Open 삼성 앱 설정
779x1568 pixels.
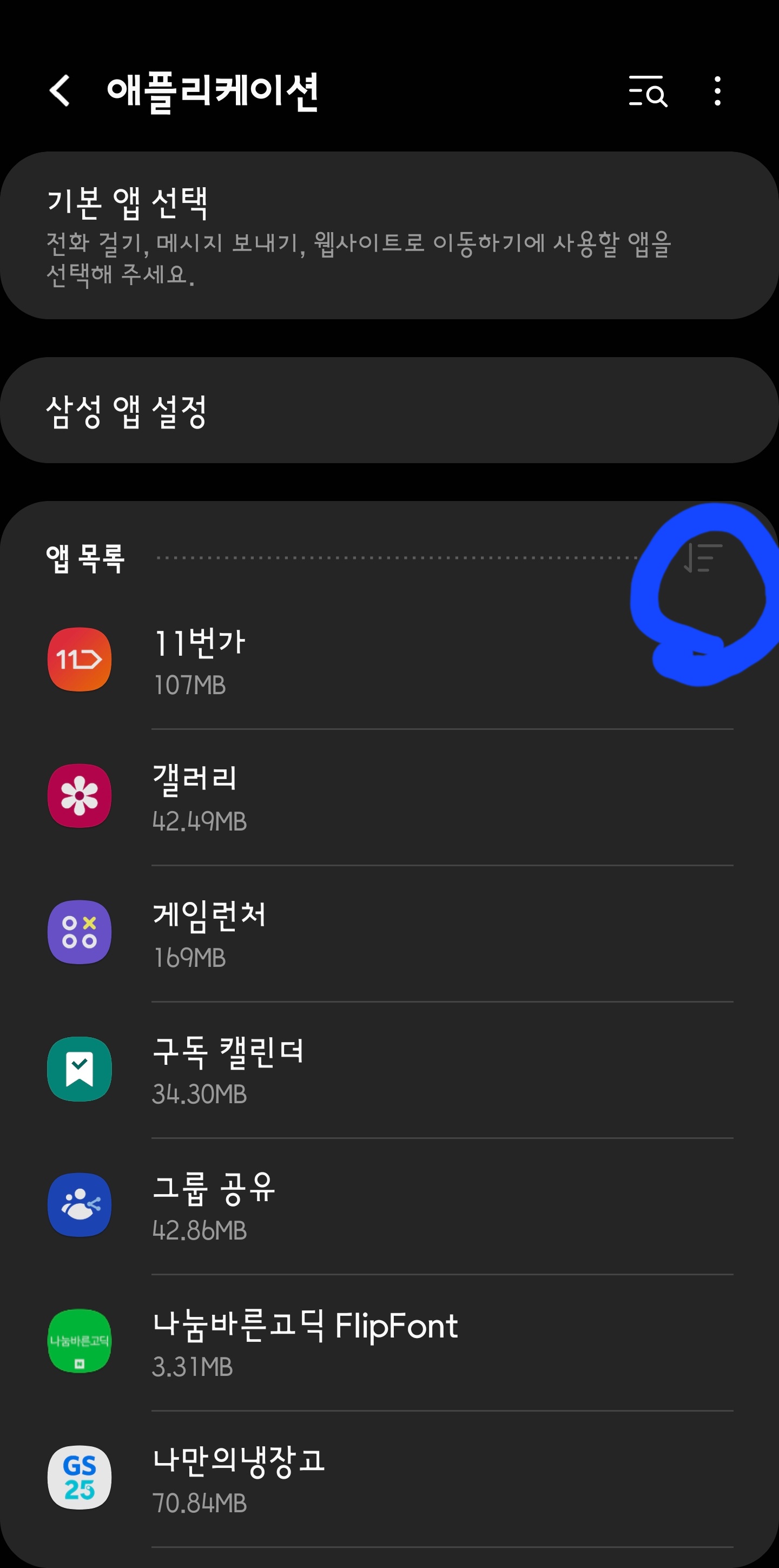pyautogui.click(x=389, y=410)
